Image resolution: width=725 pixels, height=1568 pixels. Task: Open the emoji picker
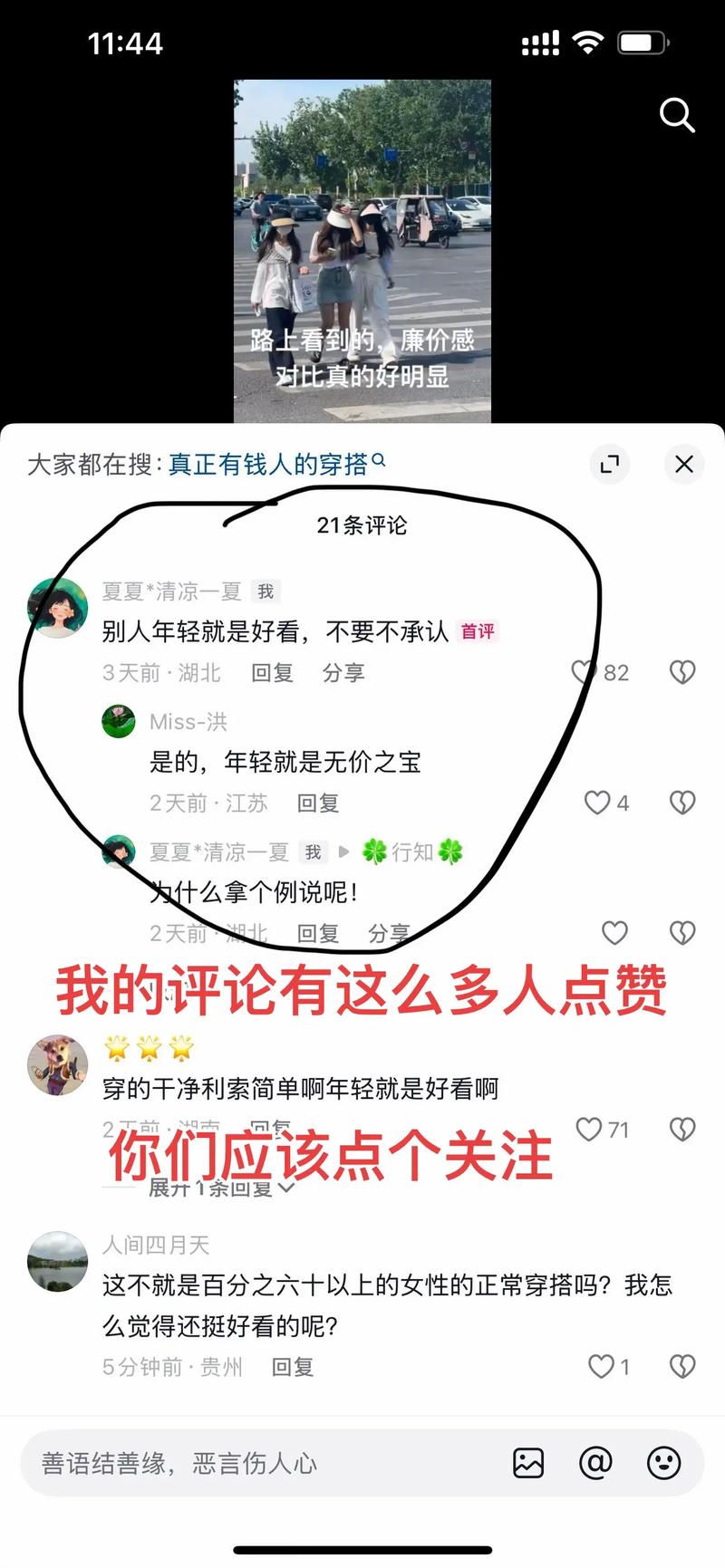pos(663,1463)
